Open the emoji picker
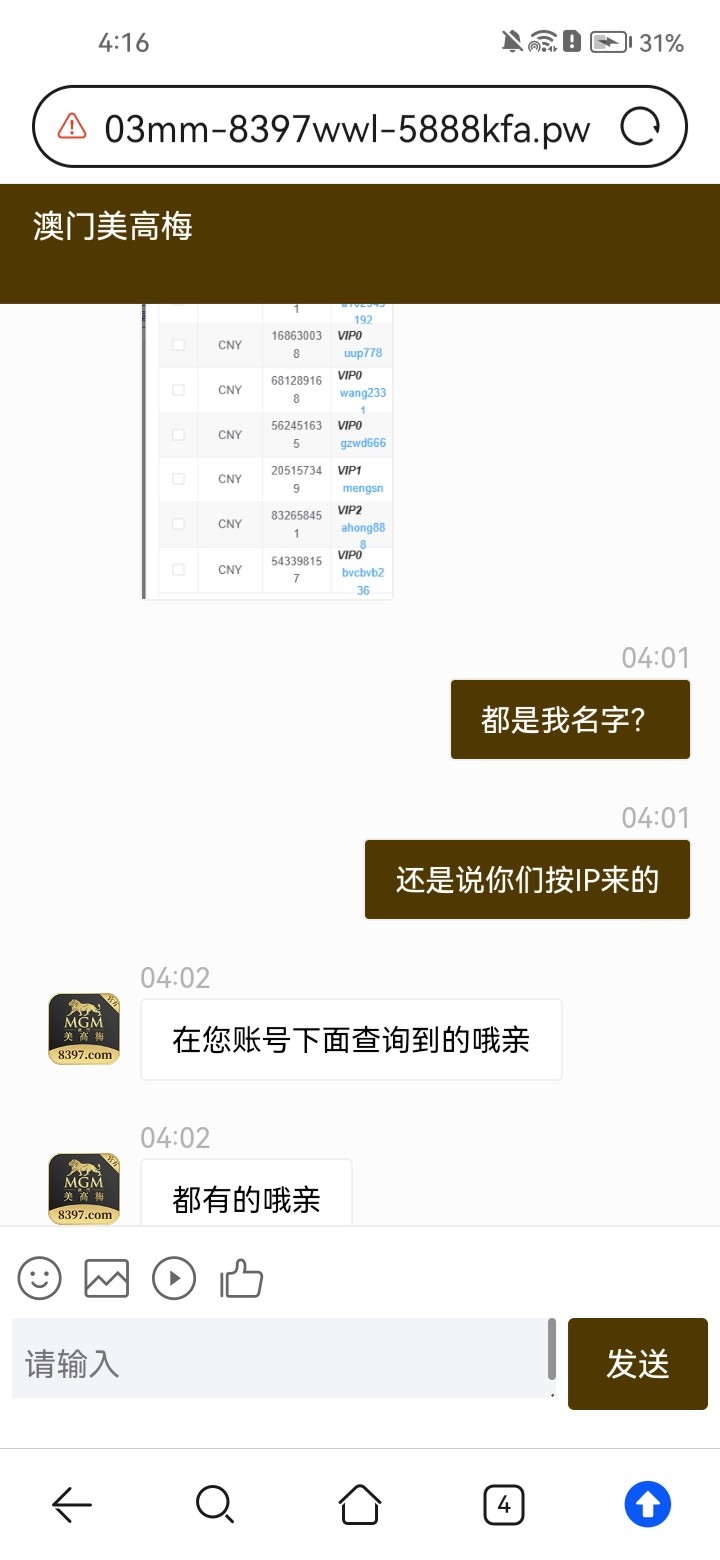This screenshot has width=720, height=1560. click(x=39, y=1277)
